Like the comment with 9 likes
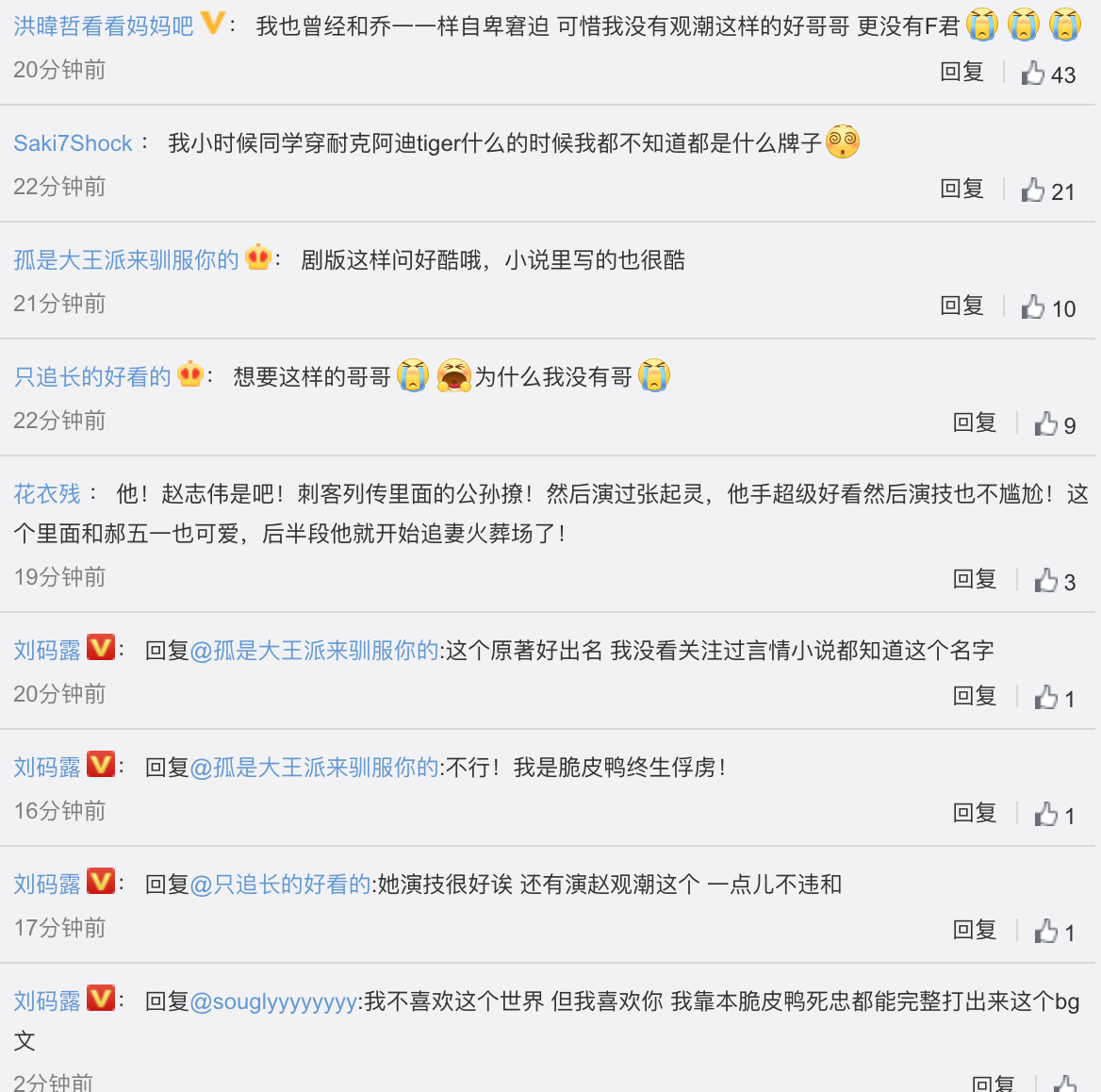The height and width of the screenshot is (1092, 1101). click(x=1046, y=424)
